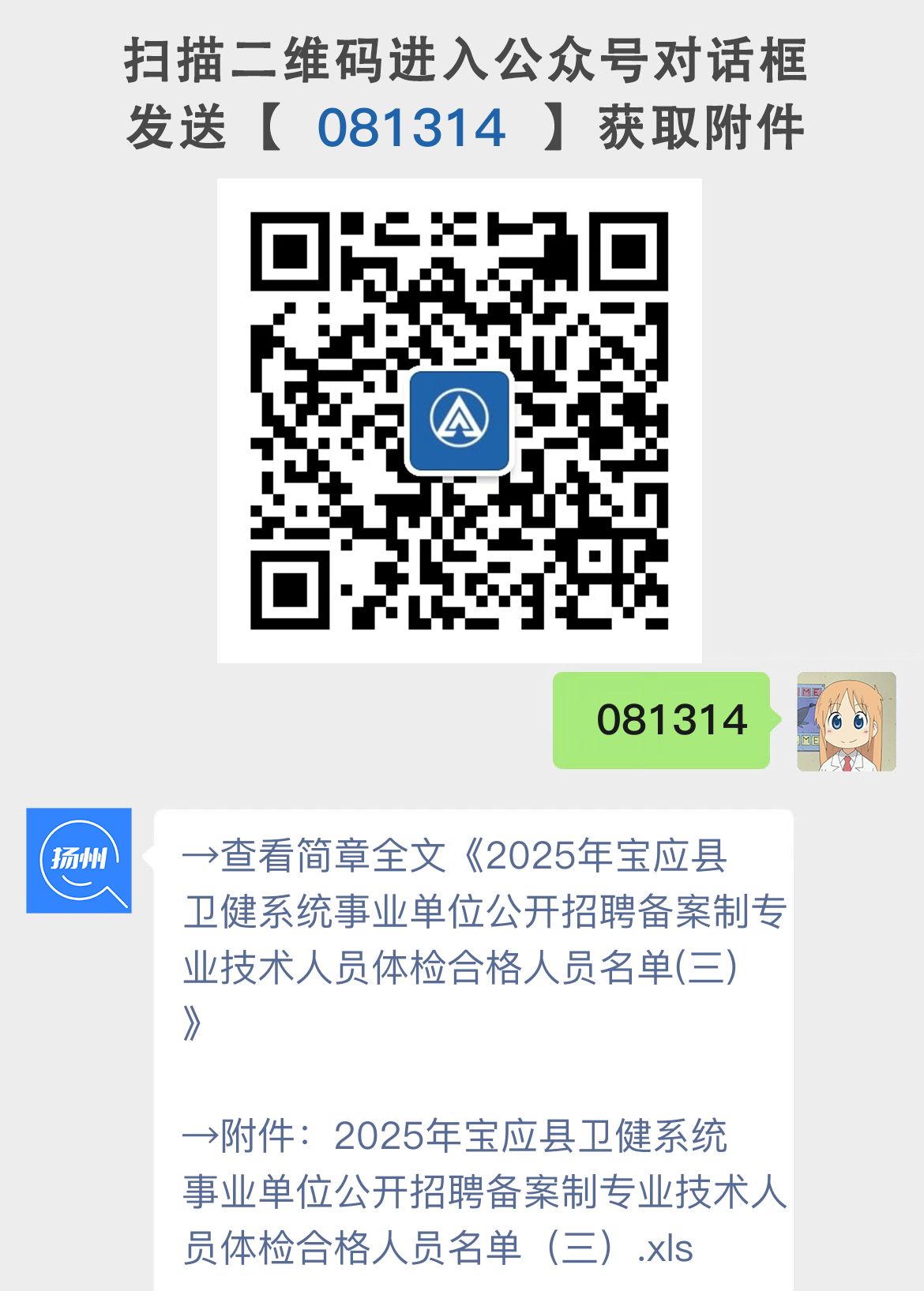Click the top-left corner finder square of the QR code

tap(292, 253)
